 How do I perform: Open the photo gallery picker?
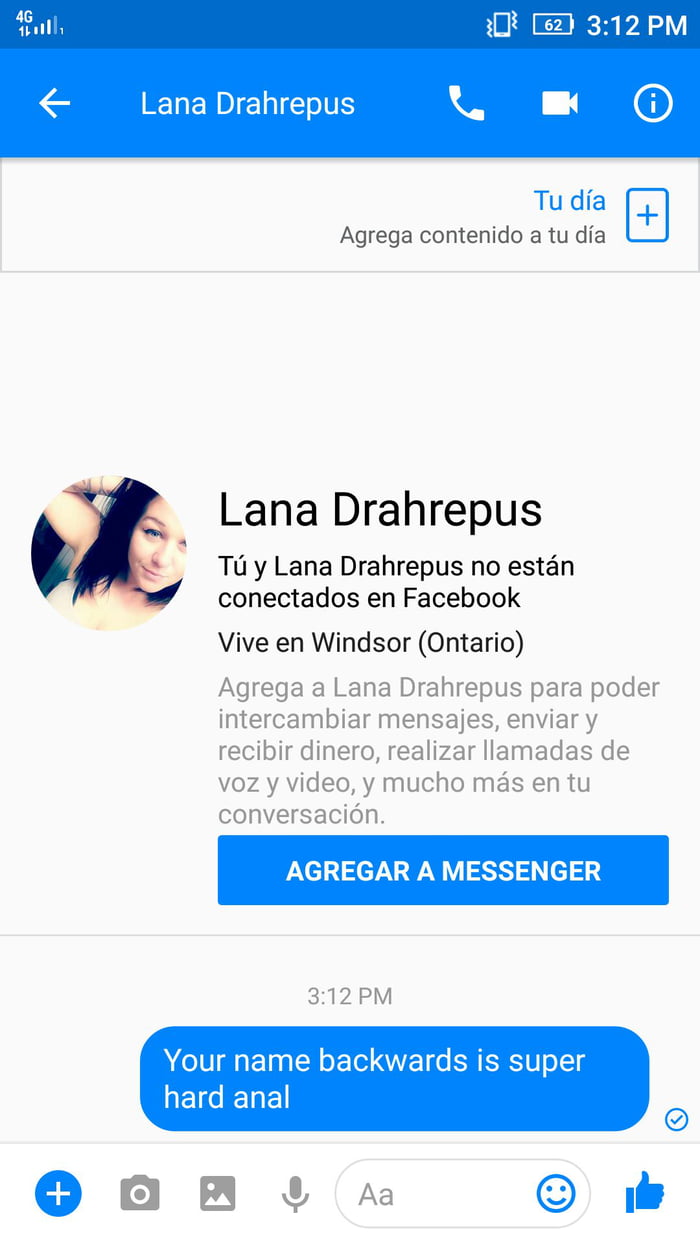point(217,1193)
